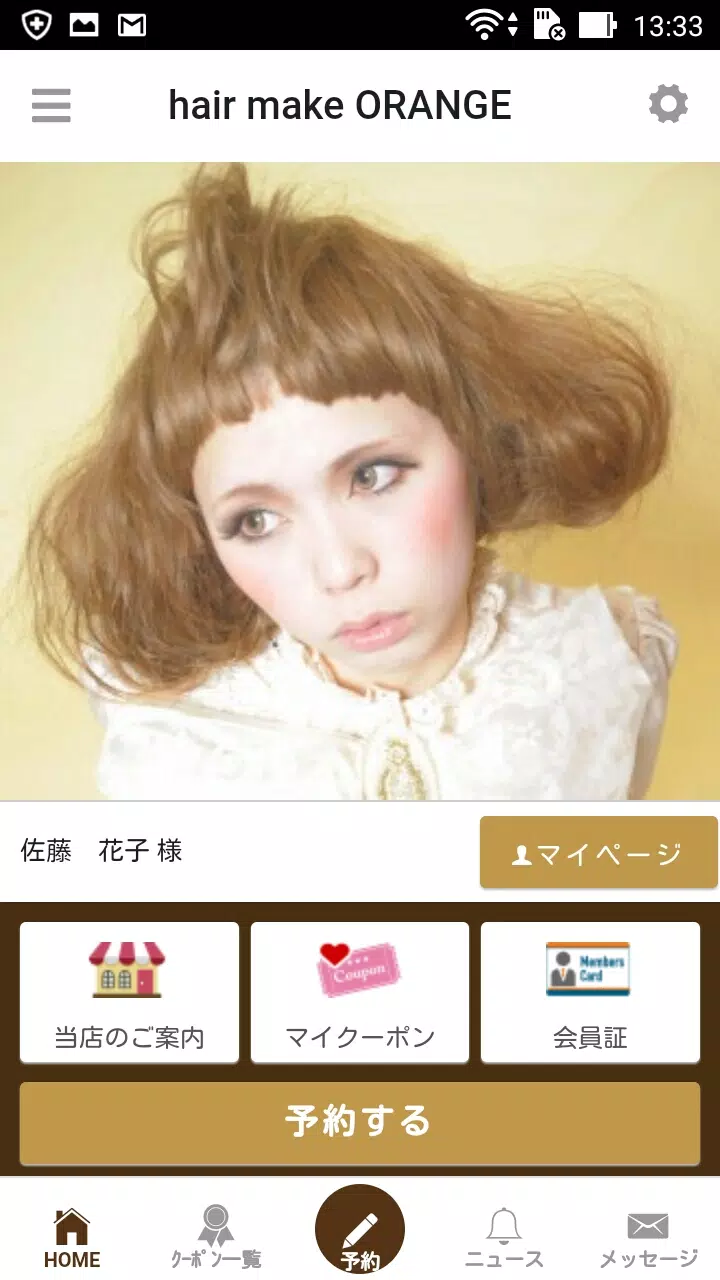The height and width of the screenshot is (1280, 720).
Task: Open the メッセージ tab
Action: pyautogui.click(x=648, y=1235)
